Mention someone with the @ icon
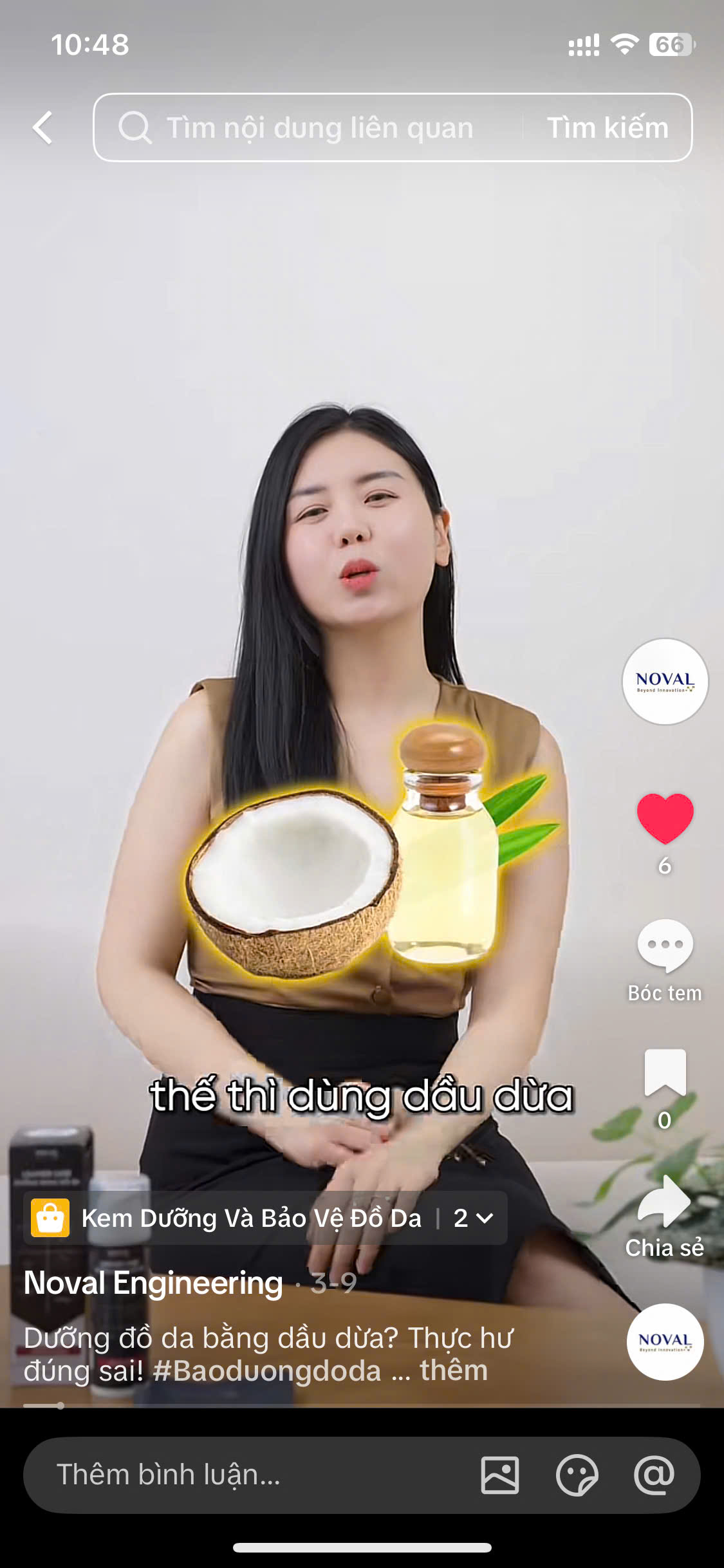724x1568 pixels. [654, 1475]
